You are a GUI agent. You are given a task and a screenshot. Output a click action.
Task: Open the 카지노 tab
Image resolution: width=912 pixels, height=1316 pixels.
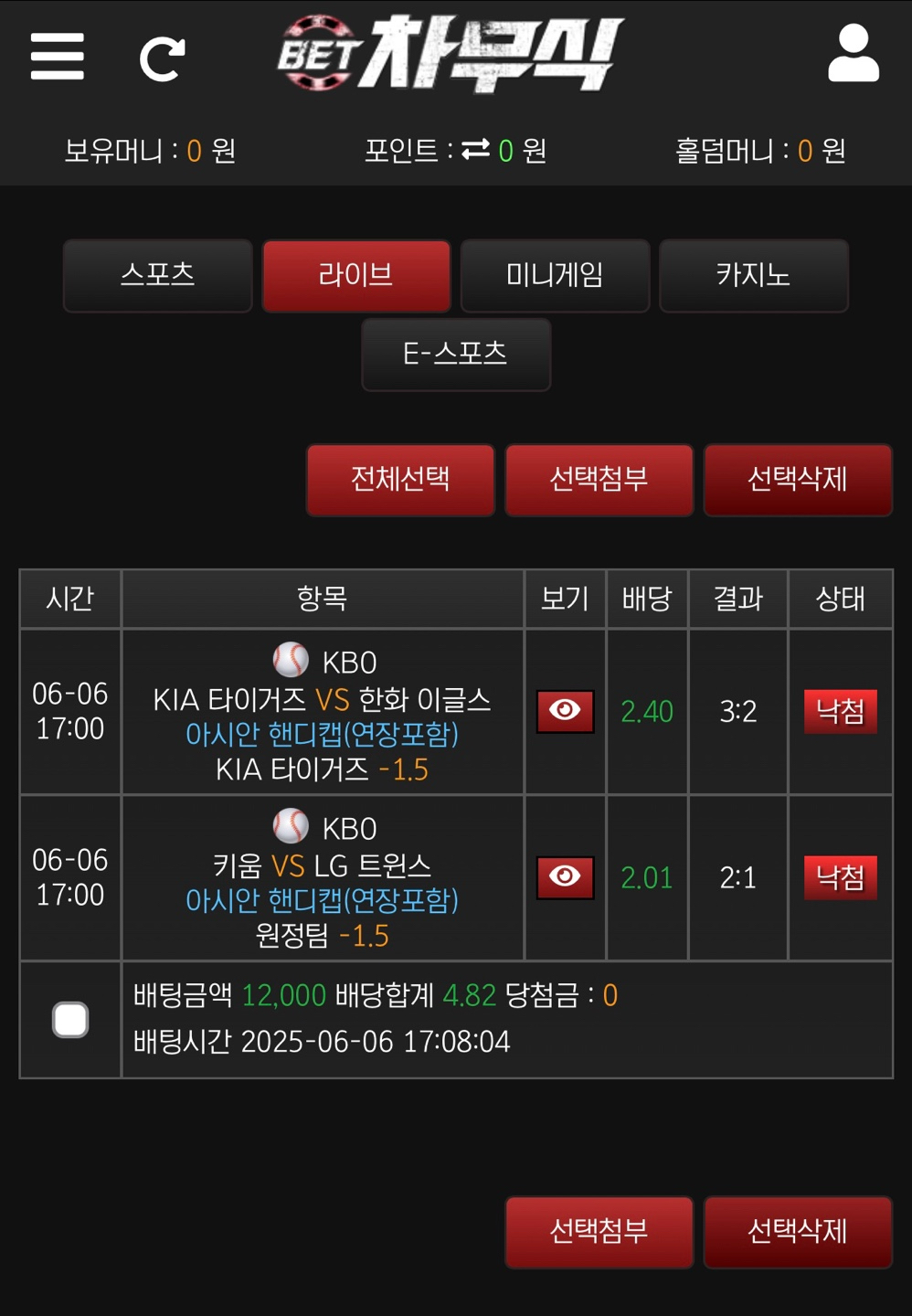[x=753, y=275]
